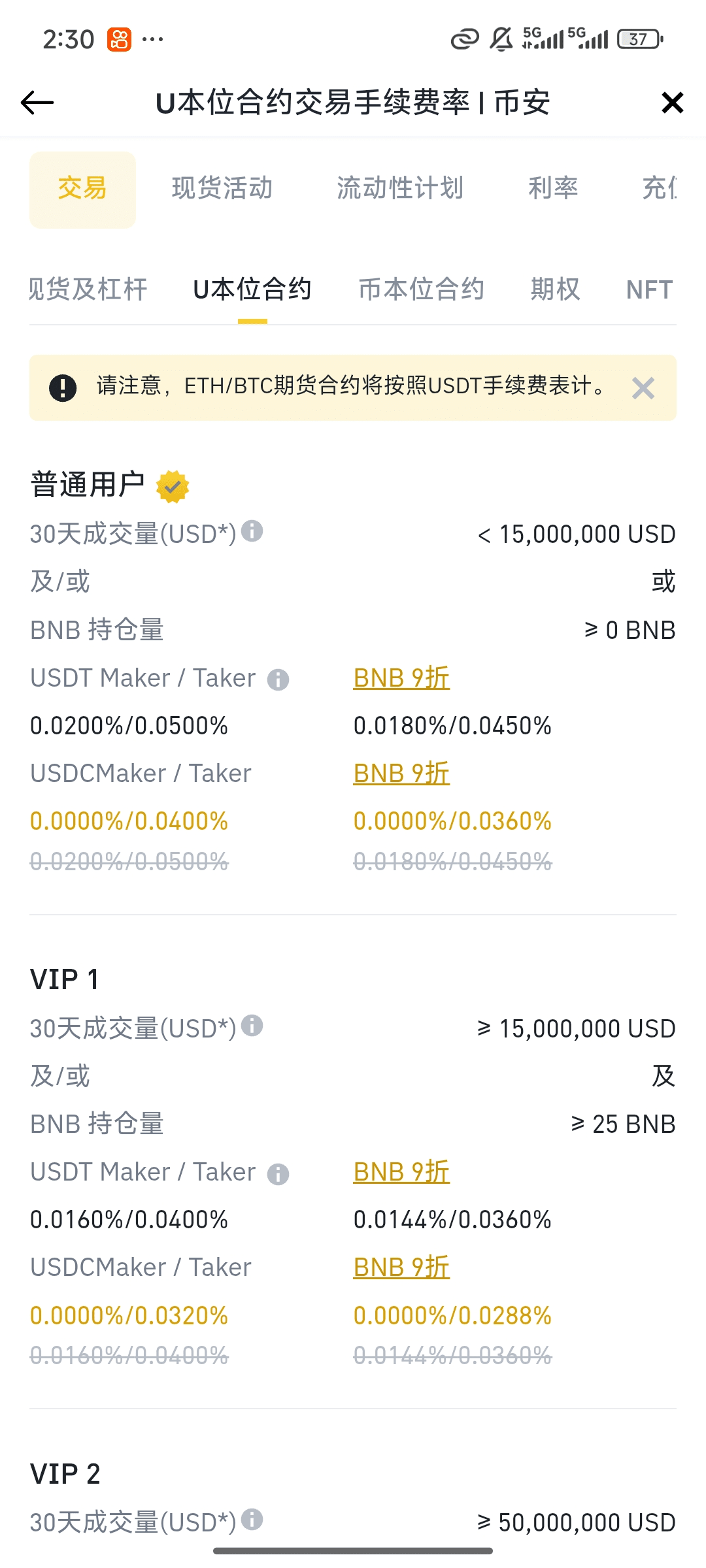This screenshot has height=1568, width=706.
Task: Switch to the 利率 tab
Action: [553, 188]
